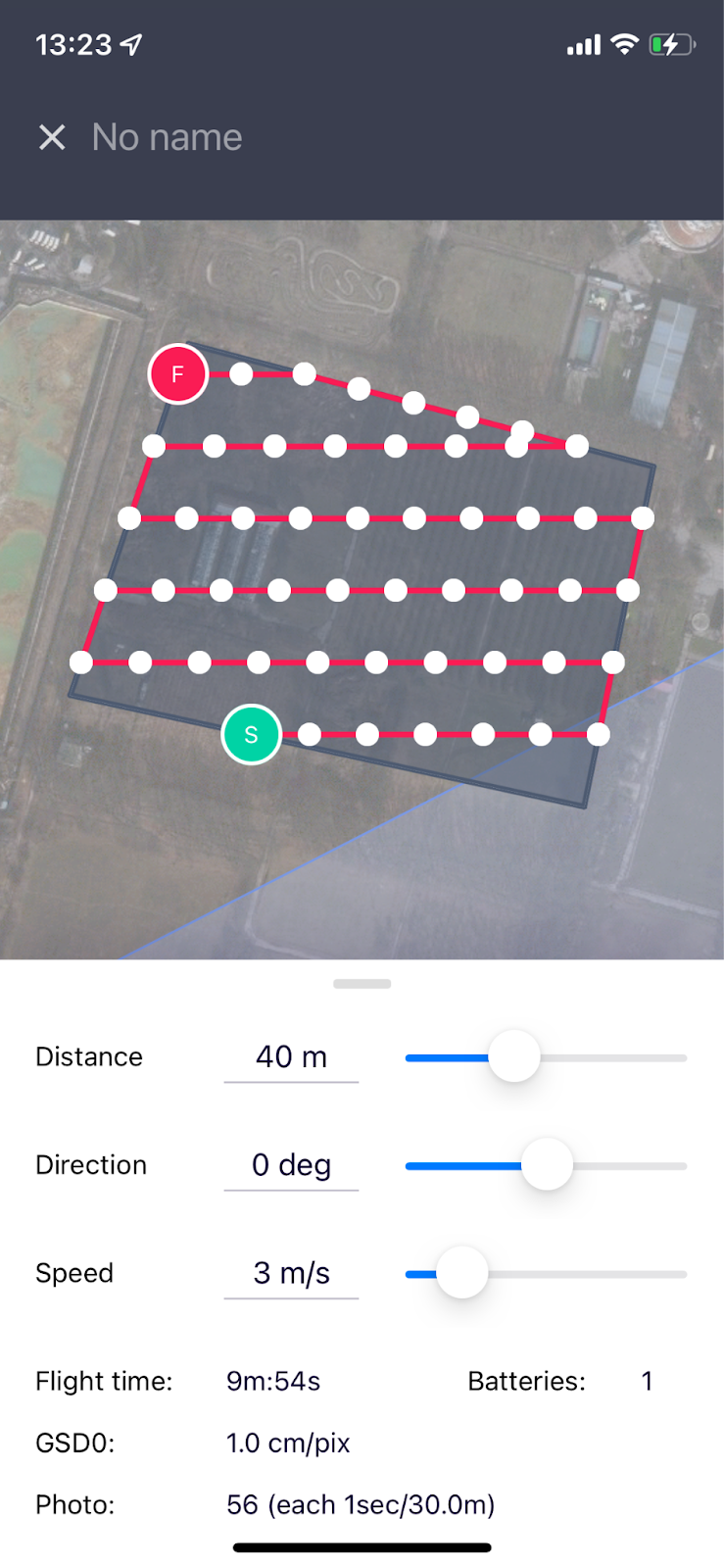Select the red F finish marker on map
This screenshot has height=1568, width=724.
[x=178, y=373]
